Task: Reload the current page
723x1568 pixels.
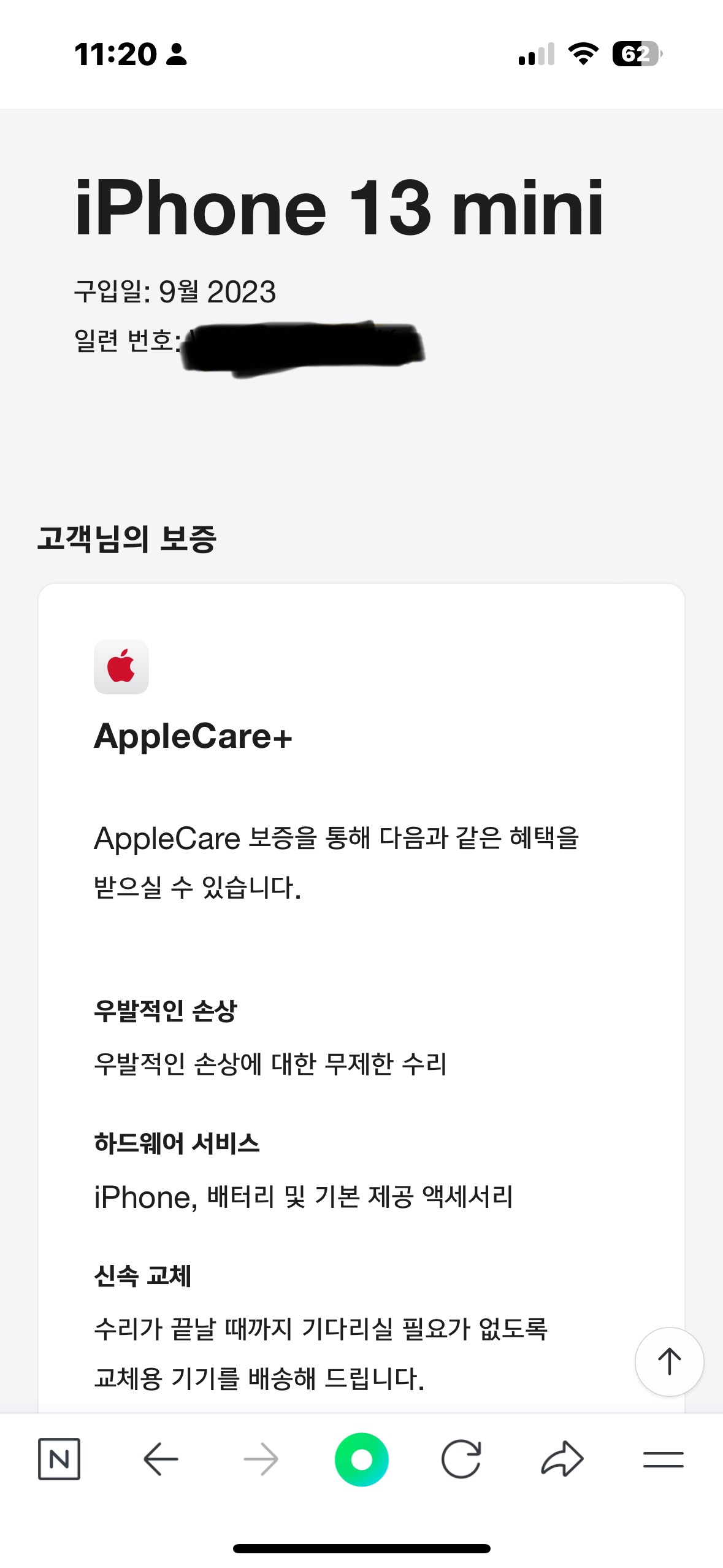Action: coord(461,1459)
